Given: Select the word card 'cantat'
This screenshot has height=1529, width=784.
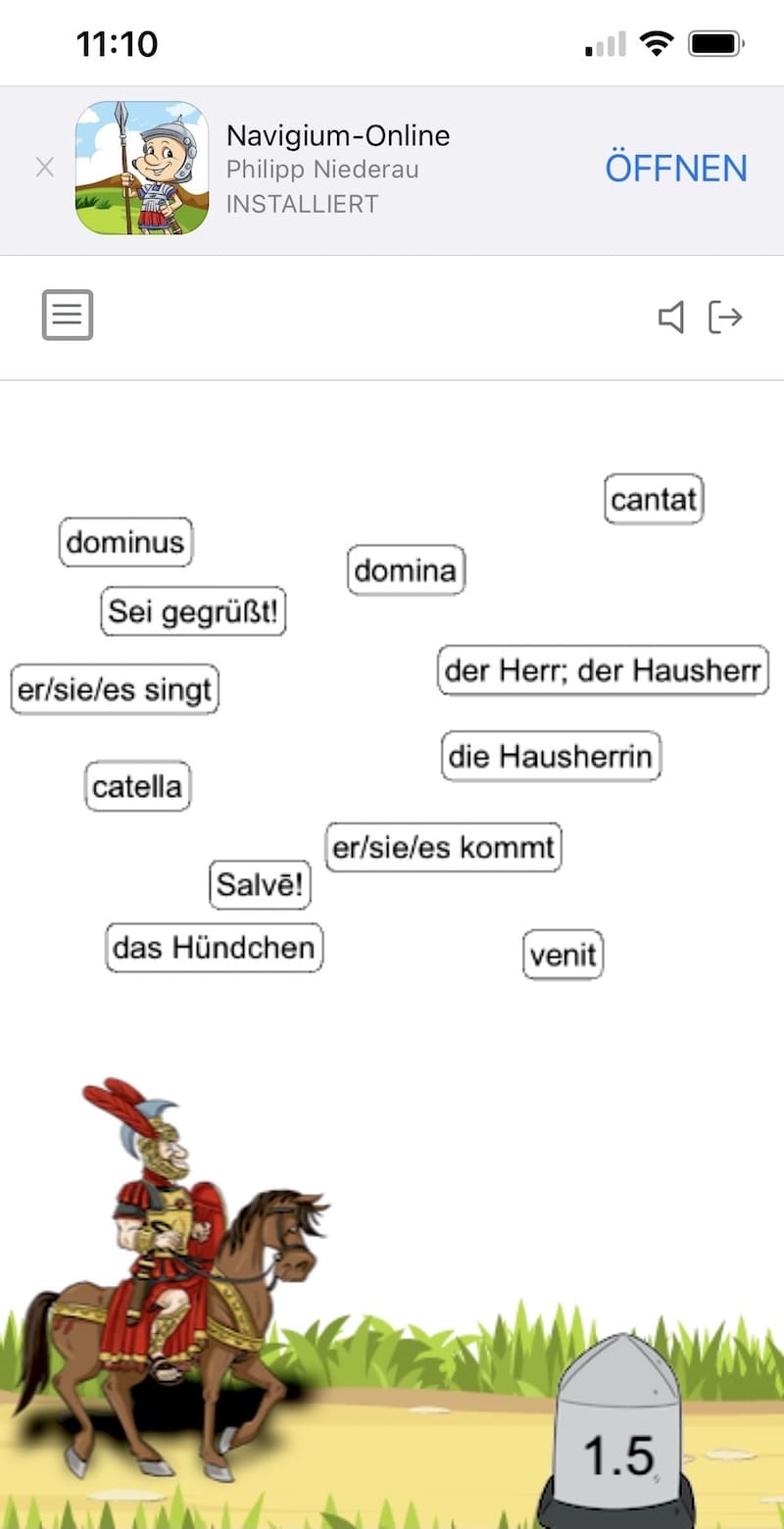Looking at the screenshot, I should (x=654, y=499).
